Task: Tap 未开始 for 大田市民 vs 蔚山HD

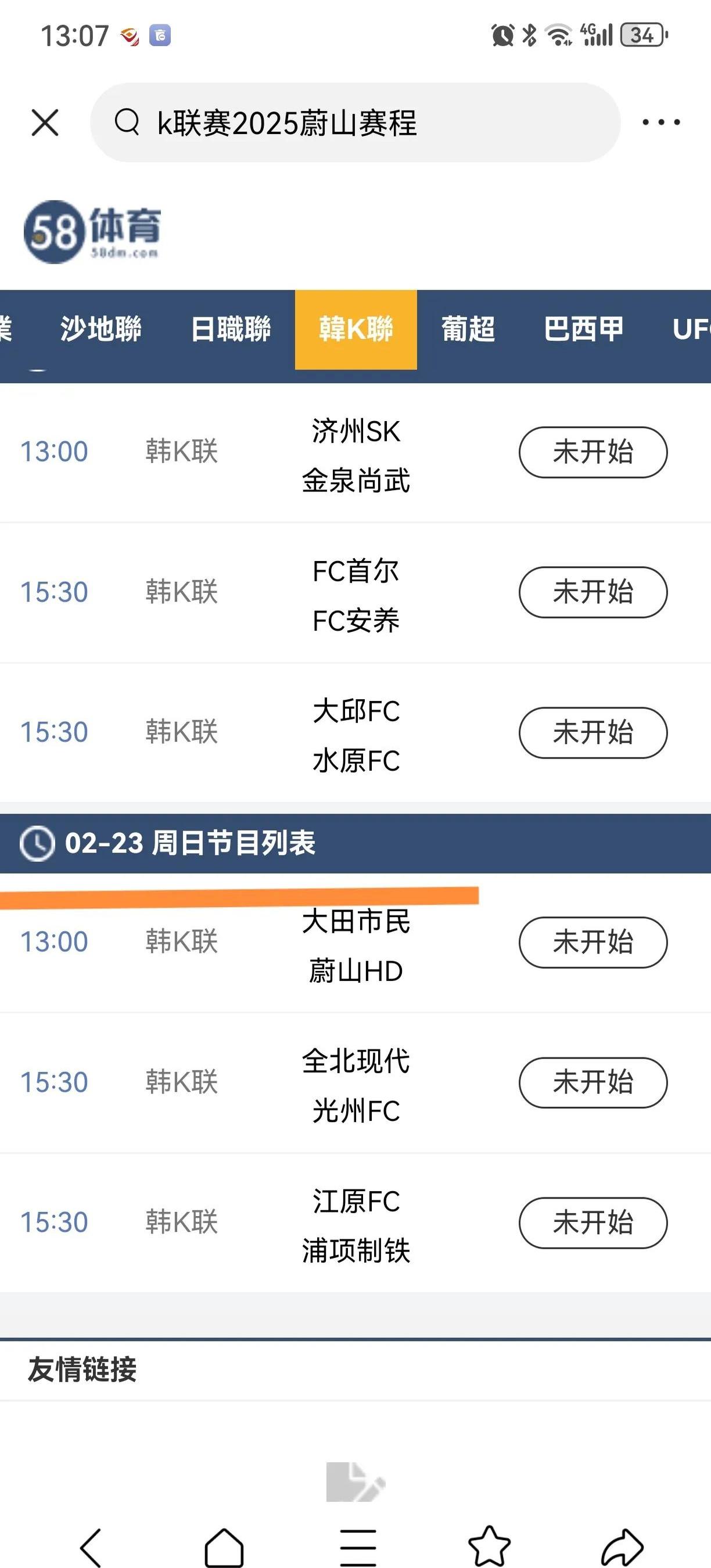Action: (593, 943)
